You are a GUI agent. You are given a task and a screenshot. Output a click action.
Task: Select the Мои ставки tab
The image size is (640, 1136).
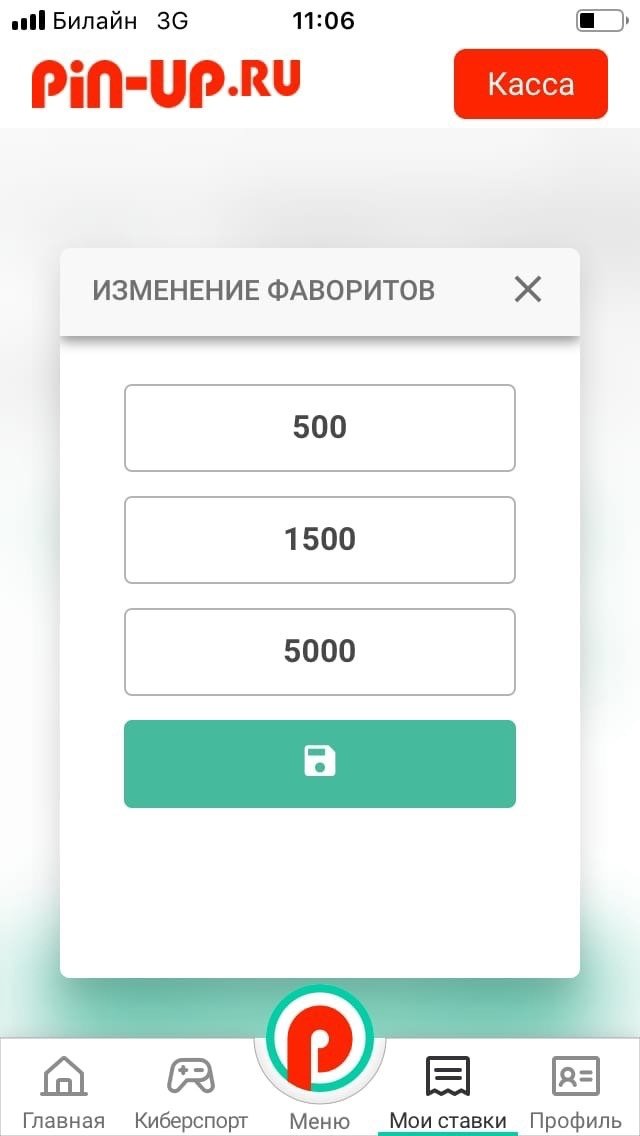[x=448, y=1092]
